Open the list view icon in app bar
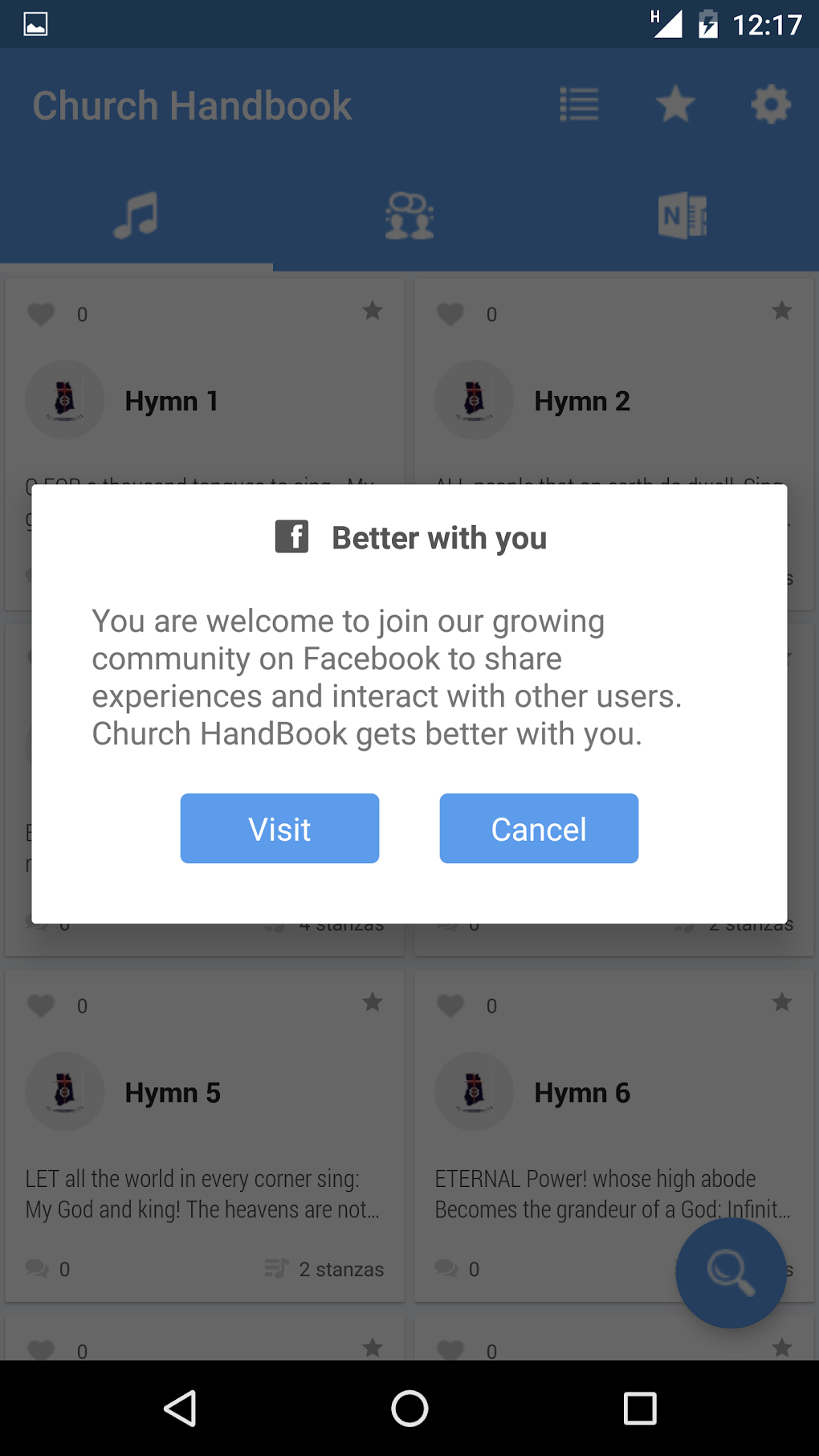This screenshot has height=1456, width=819. coord(579,104)
